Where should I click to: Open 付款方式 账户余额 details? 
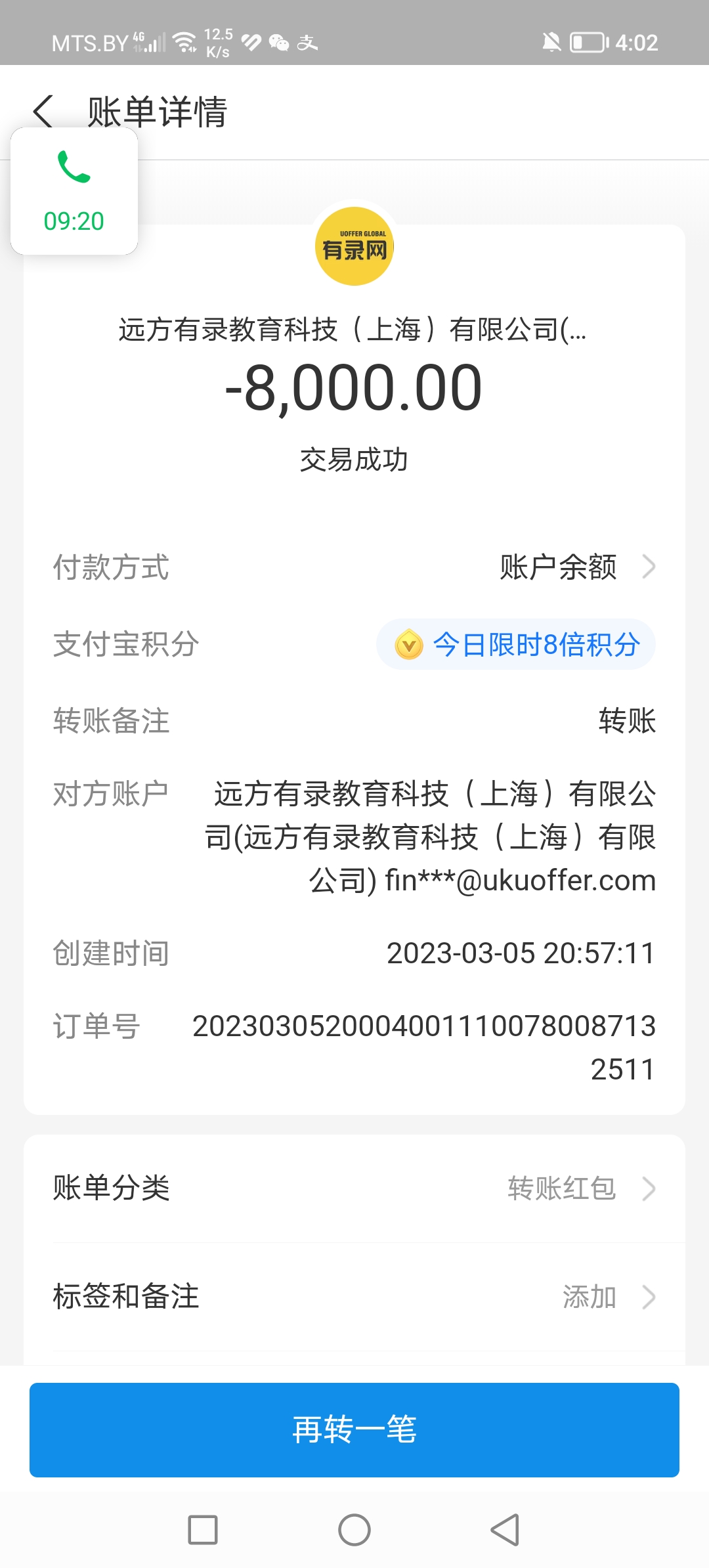(x=578, y=567)
